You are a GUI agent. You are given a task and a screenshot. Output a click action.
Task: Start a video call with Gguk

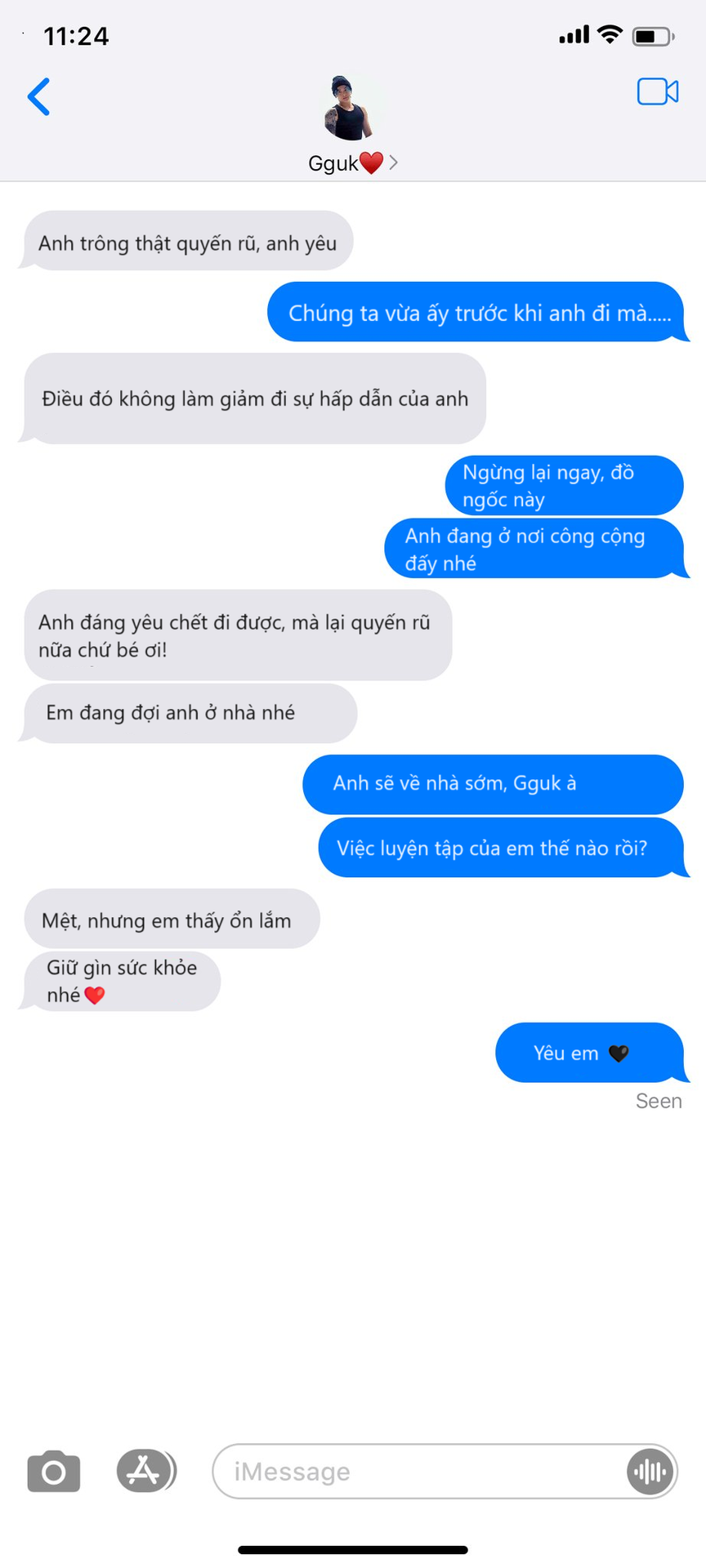coord(657,92)
